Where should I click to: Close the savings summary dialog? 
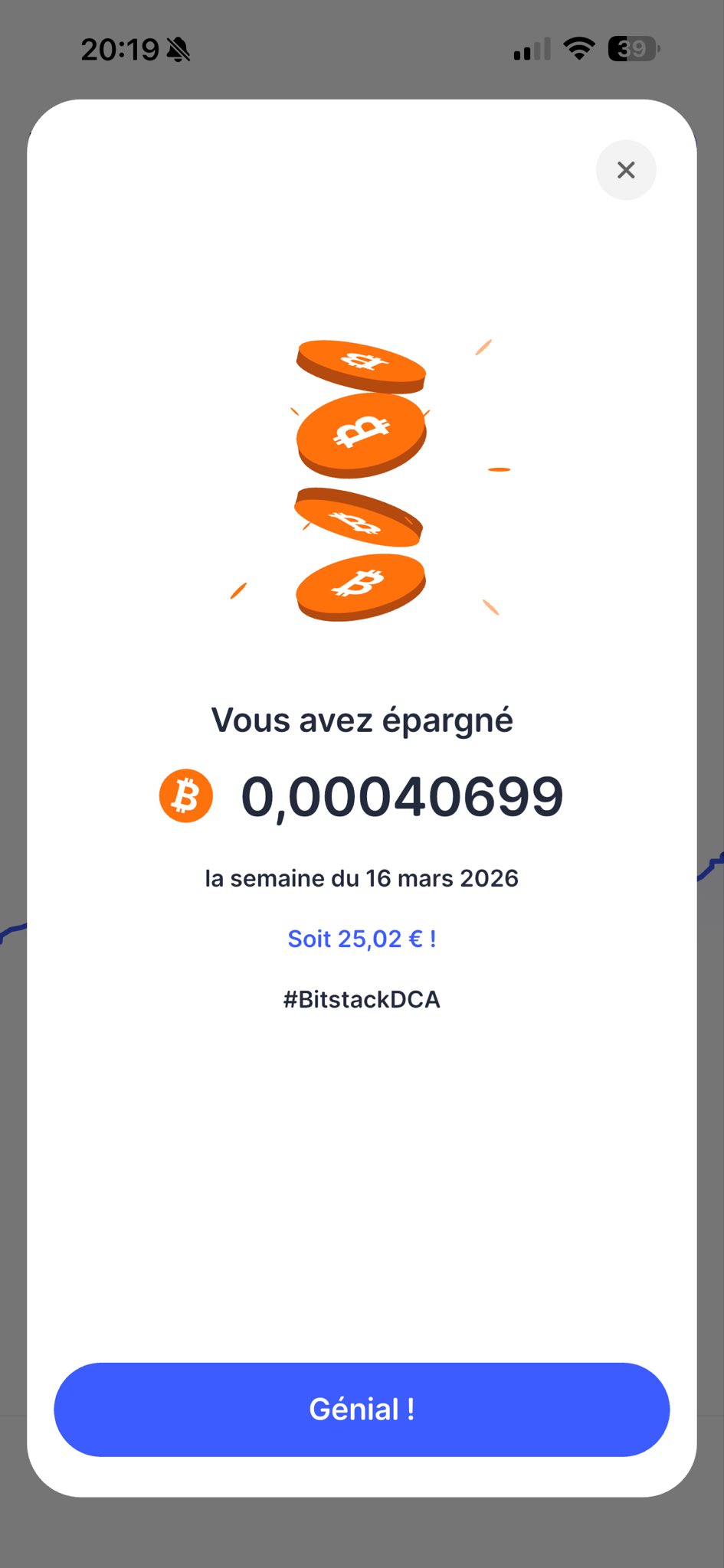(626, 170)
